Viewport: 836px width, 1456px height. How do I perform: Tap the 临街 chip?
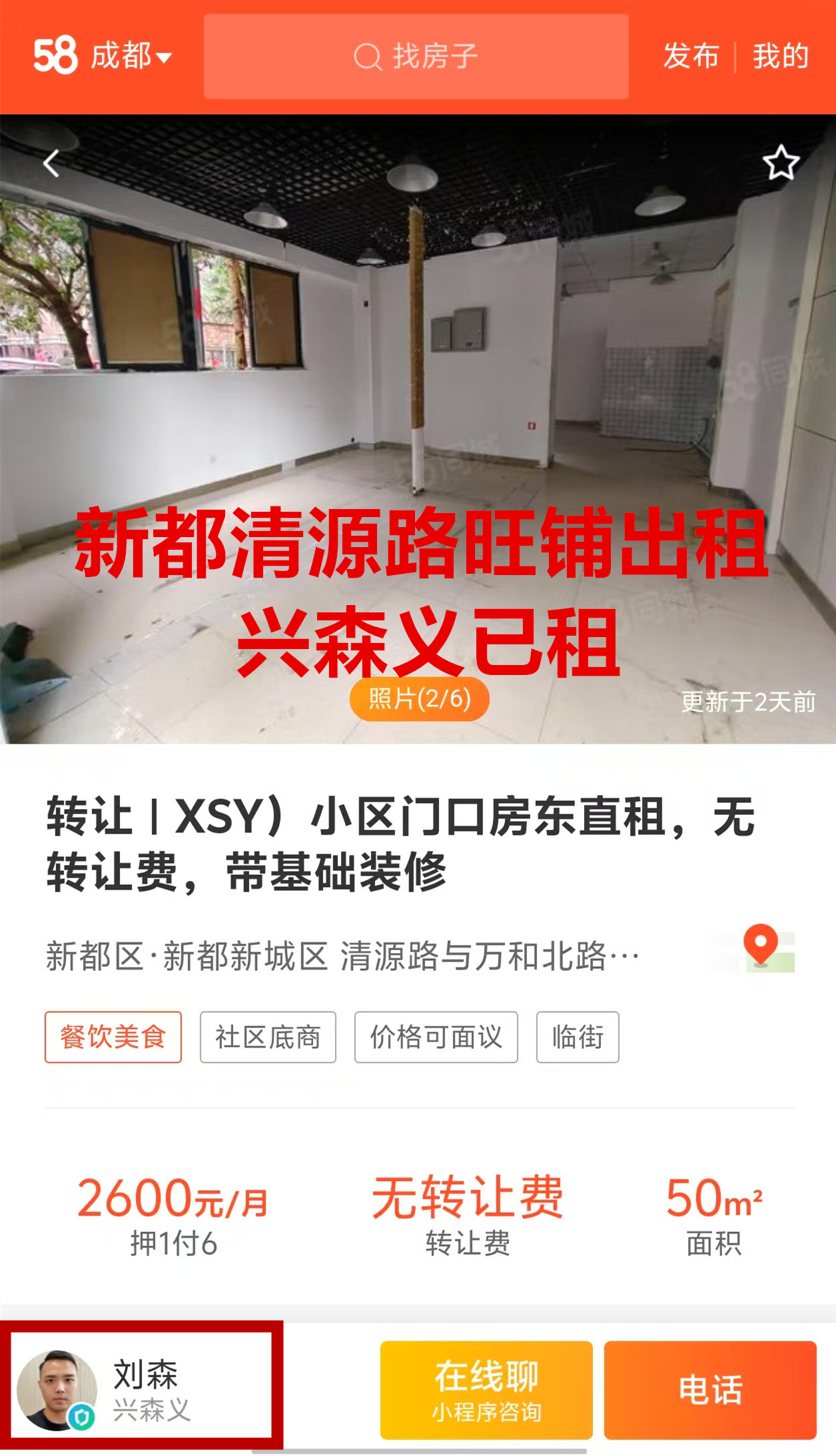click(577, 1037)
